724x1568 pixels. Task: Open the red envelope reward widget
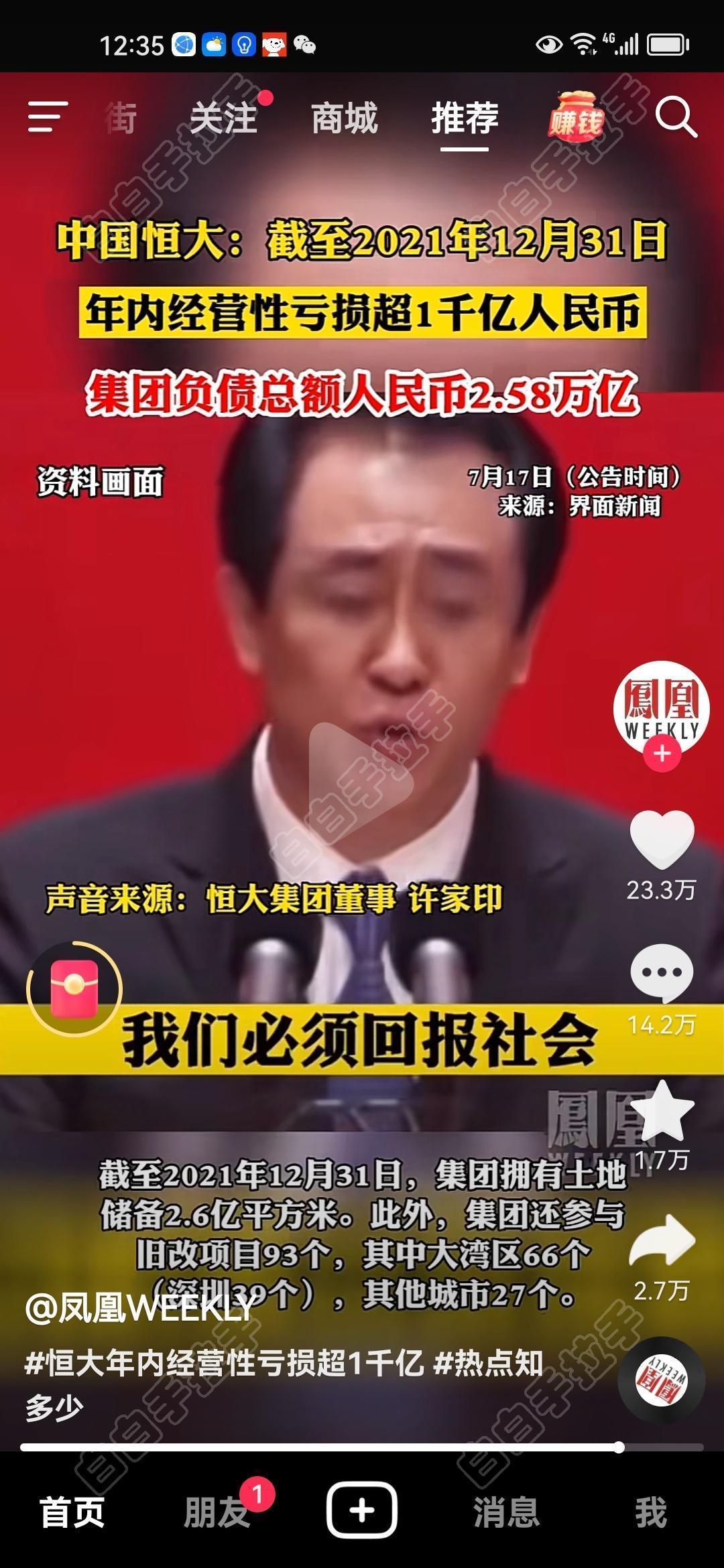74,990
